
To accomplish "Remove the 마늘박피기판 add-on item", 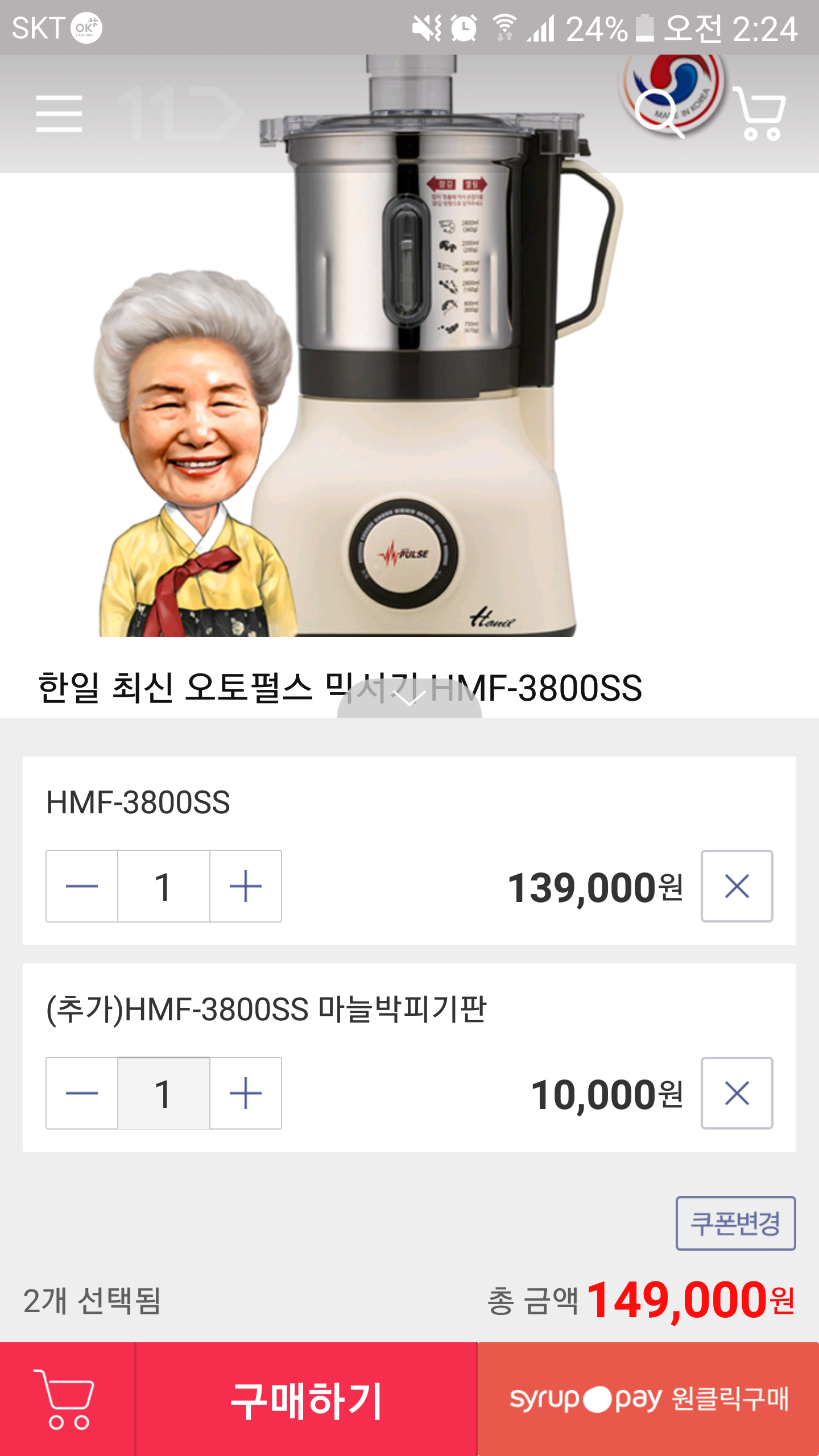I will tap(737, 1093).
